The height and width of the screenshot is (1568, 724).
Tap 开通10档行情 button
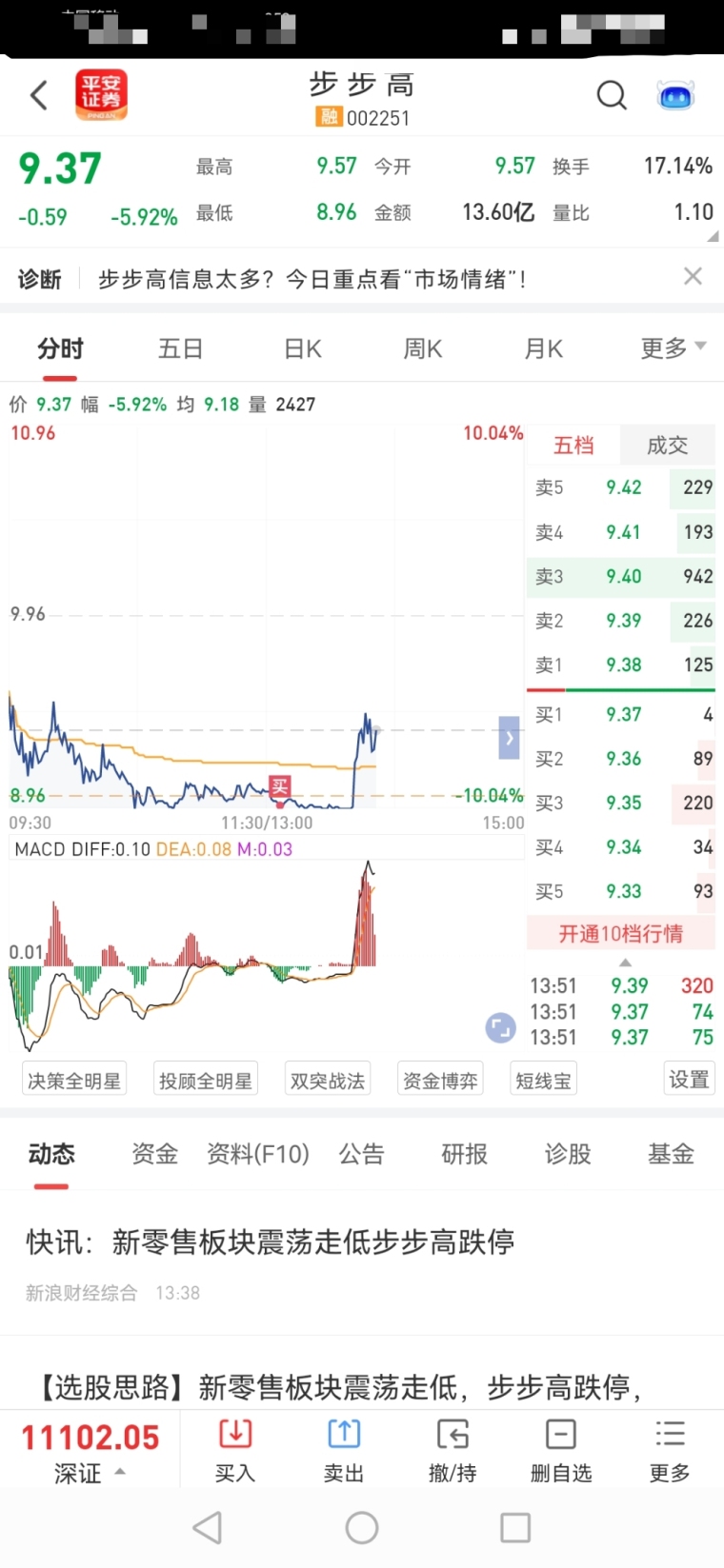[620, 934]
